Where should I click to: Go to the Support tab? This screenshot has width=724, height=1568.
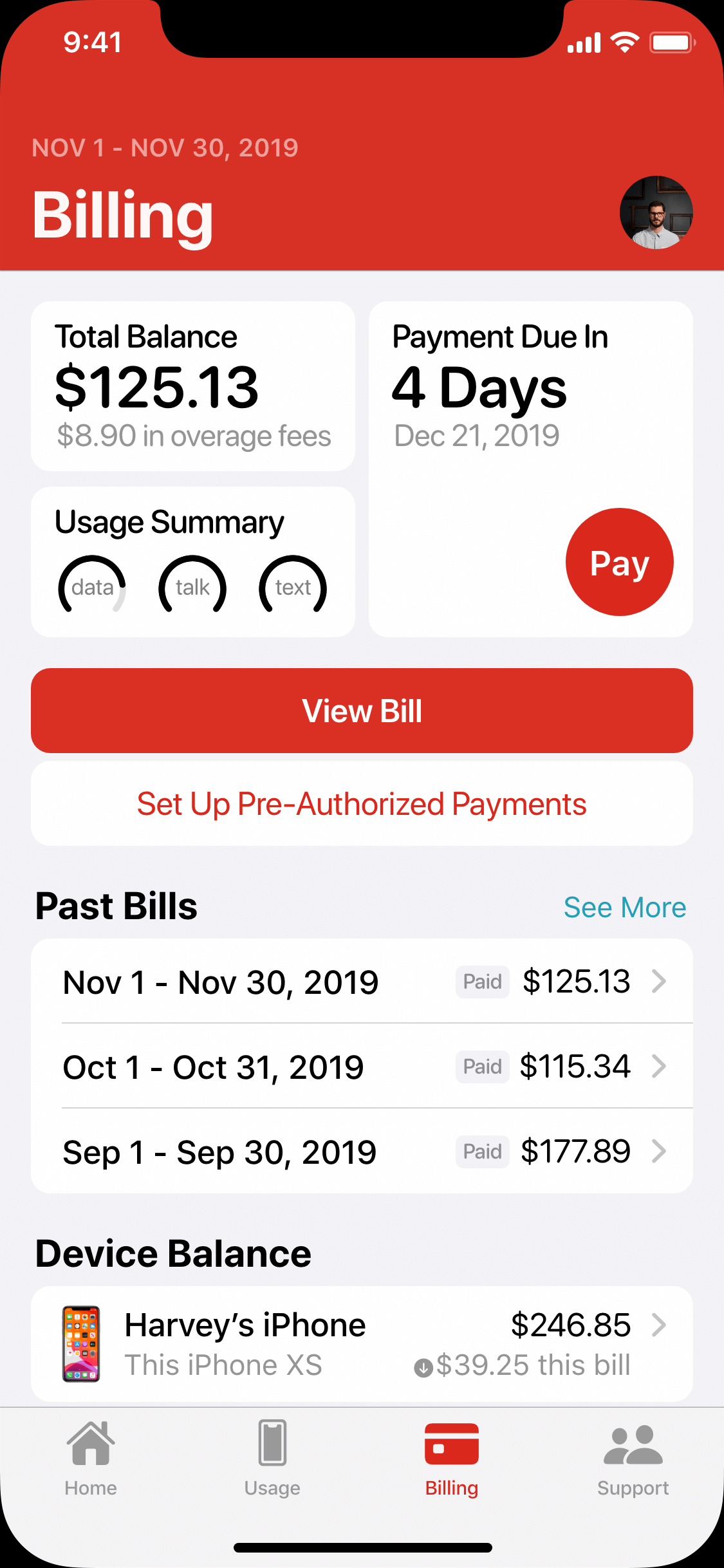(x=633, y=1459)
